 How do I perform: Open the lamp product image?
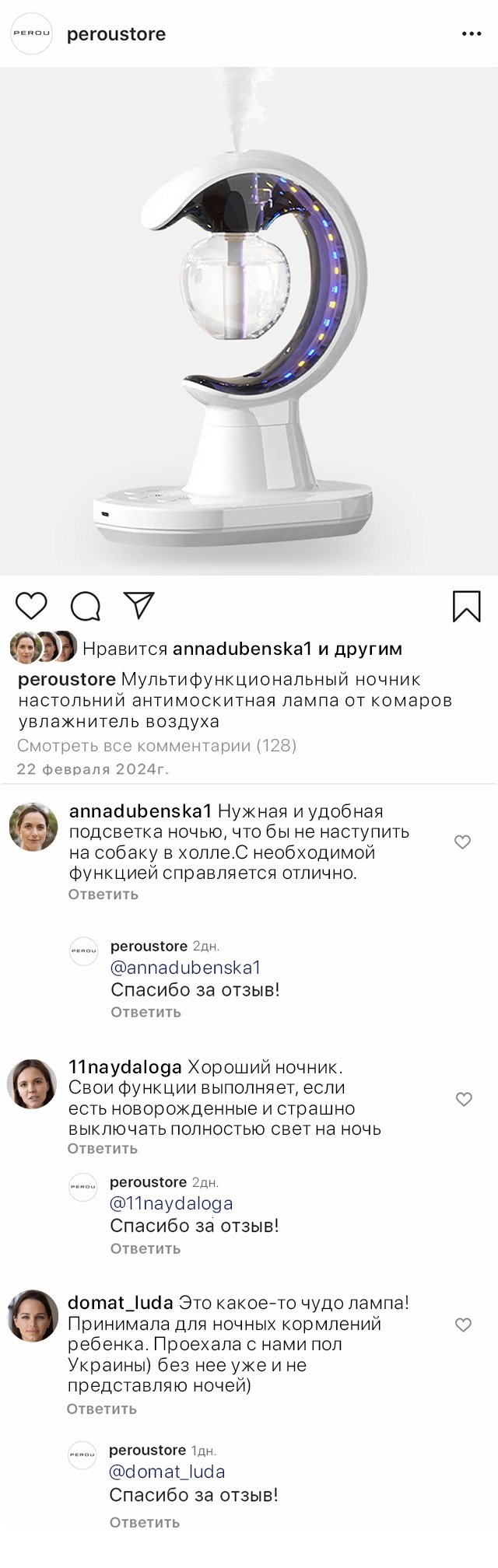pyautogui.click(x=249, y=320)
